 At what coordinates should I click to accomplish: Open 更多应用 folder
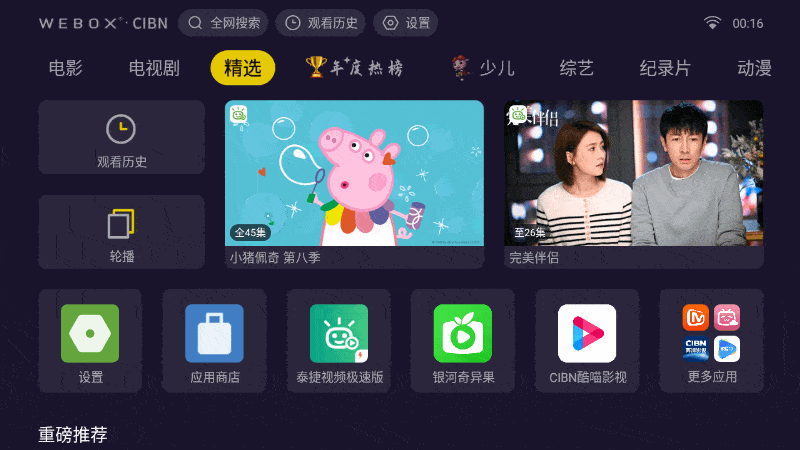point(711,341)
